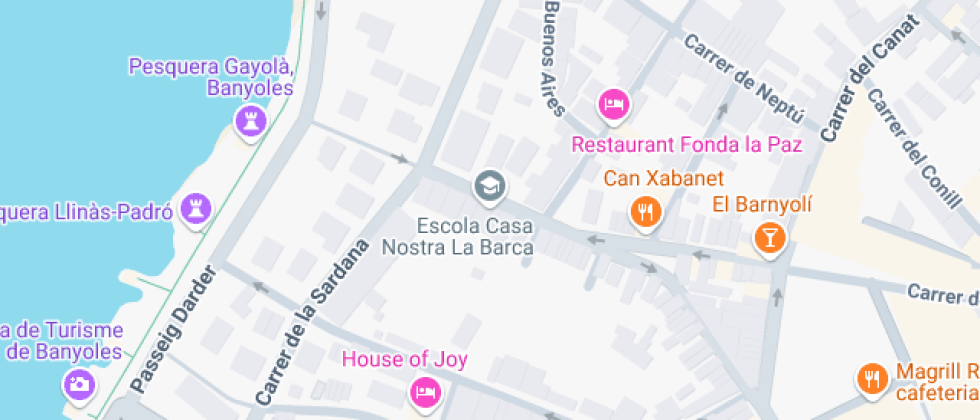Viewport: 980px width, 420px height.
Task: Tap the El Barnyolí bar marker
Action: click(x=769, y=239)
